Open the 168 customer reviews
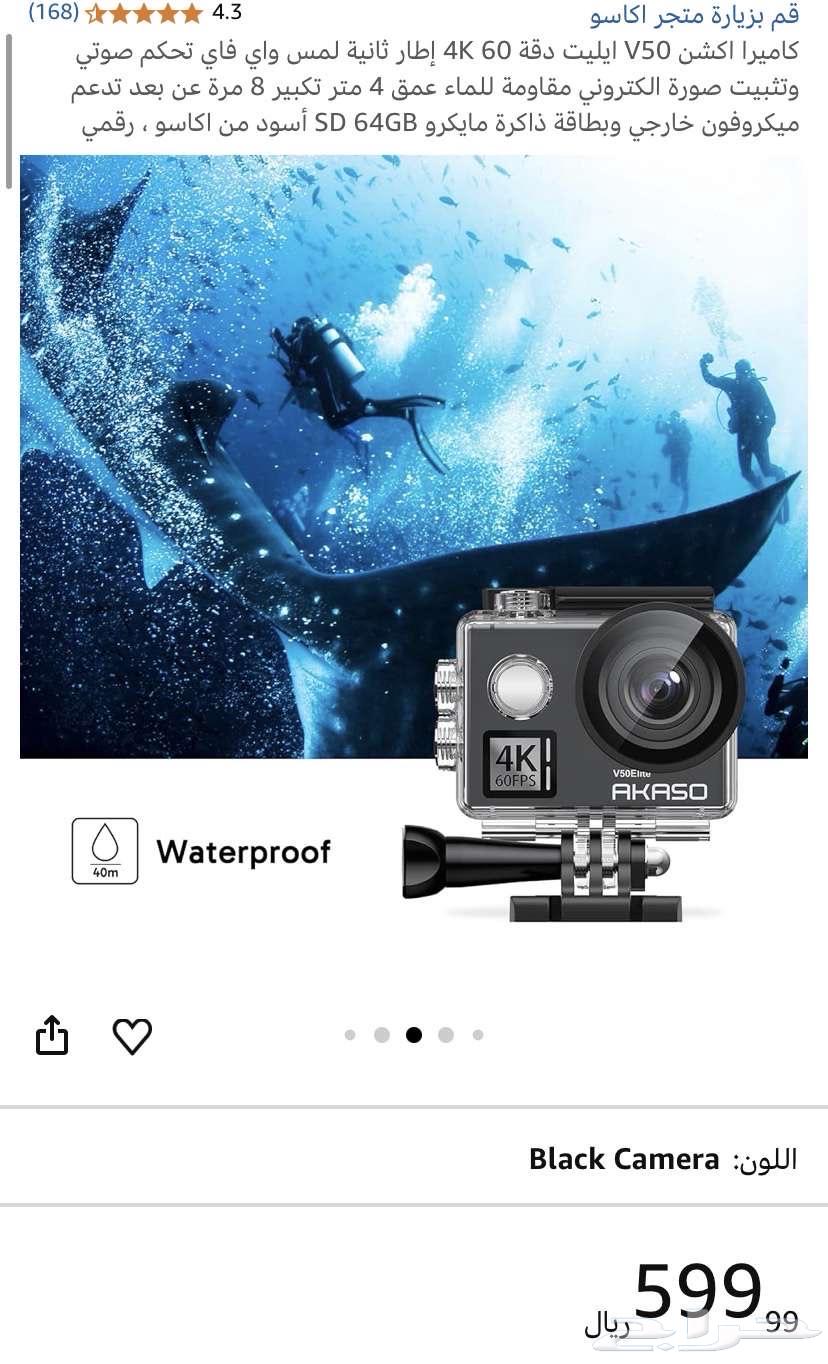828x1364 pixels. click(x=53, y=12)
